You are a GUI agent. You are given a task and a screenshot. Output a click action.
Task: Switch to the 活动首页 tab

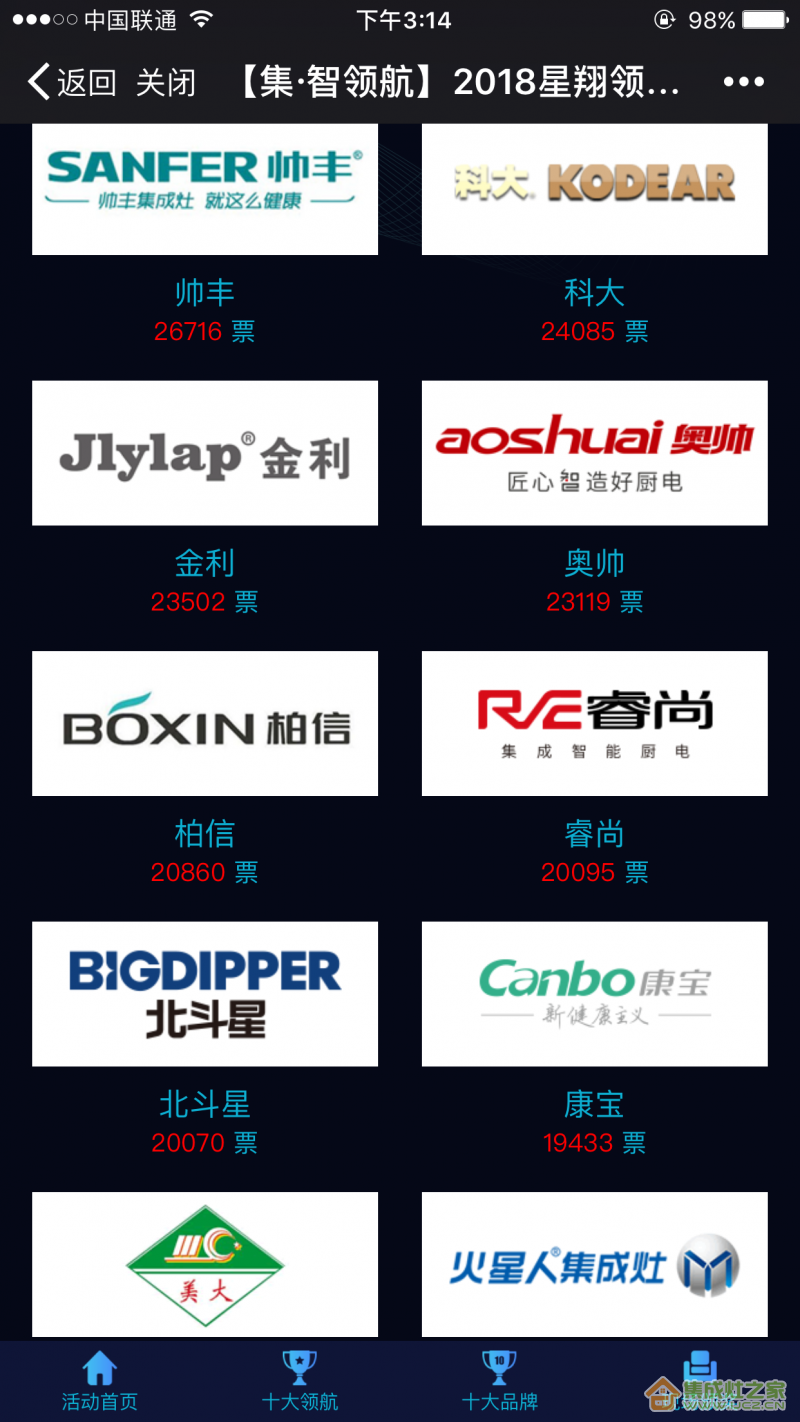click(100, 1381)
